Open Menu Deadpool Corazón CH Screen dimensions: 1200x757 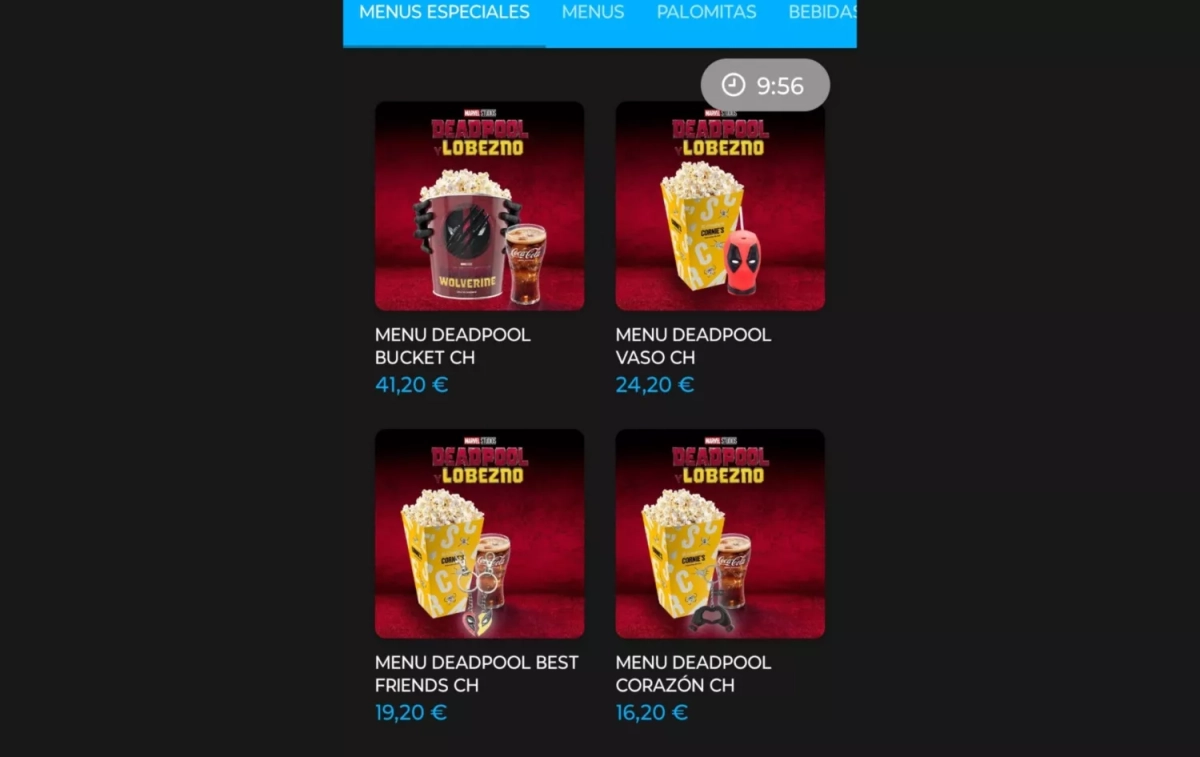719,534
